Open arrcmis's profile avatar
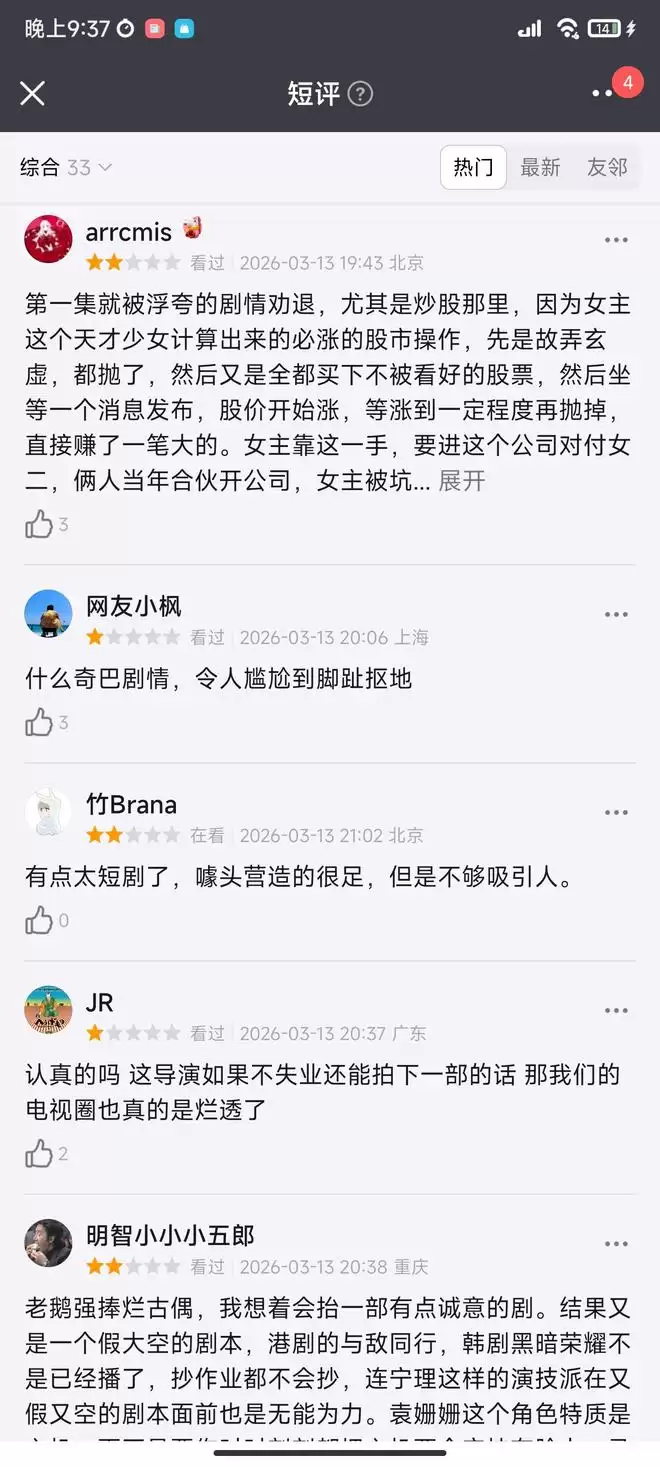Viewport: 660px width, 1467px height. 48,239
